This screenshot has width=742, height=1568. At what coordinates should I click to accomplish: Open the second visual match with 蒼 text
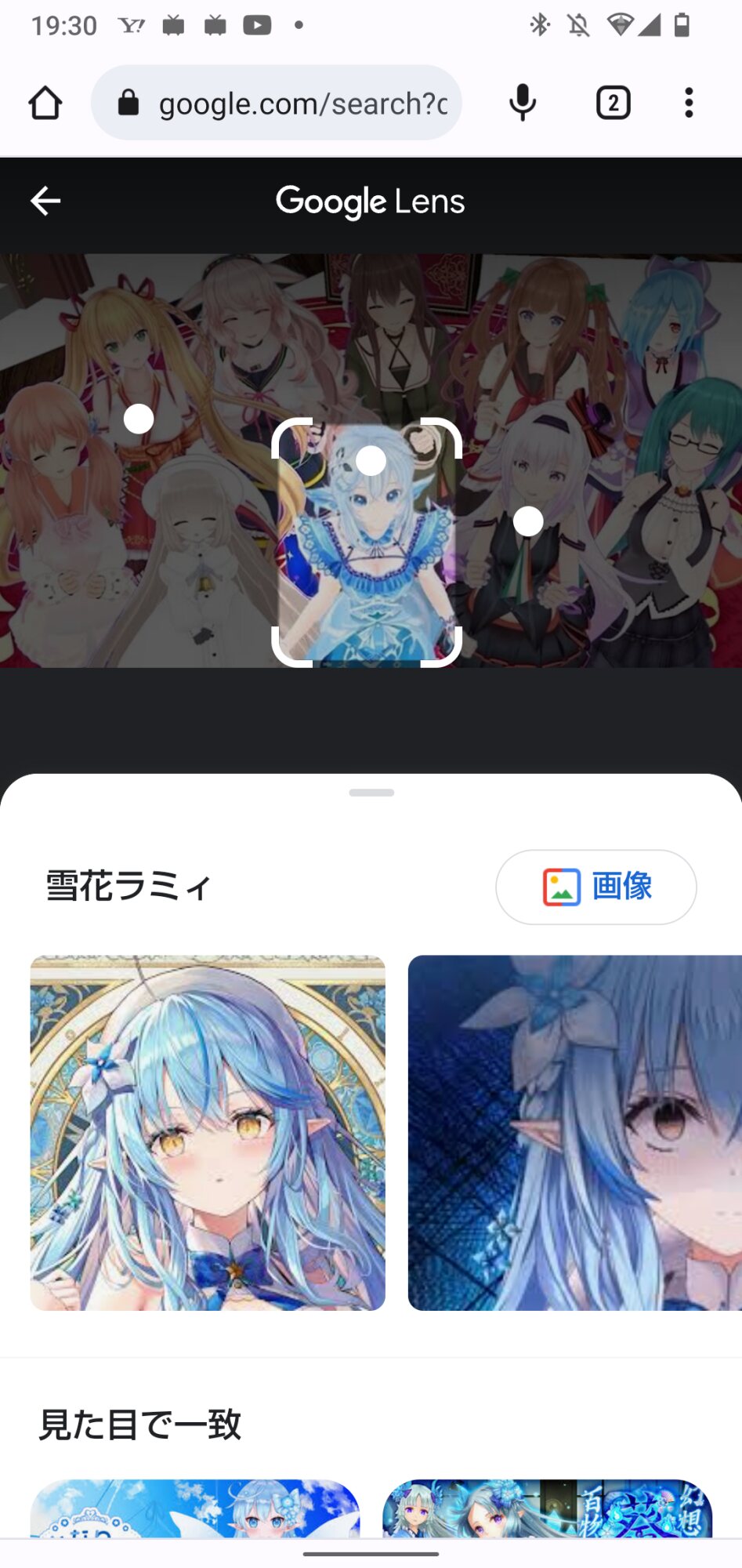[548, 1508]
